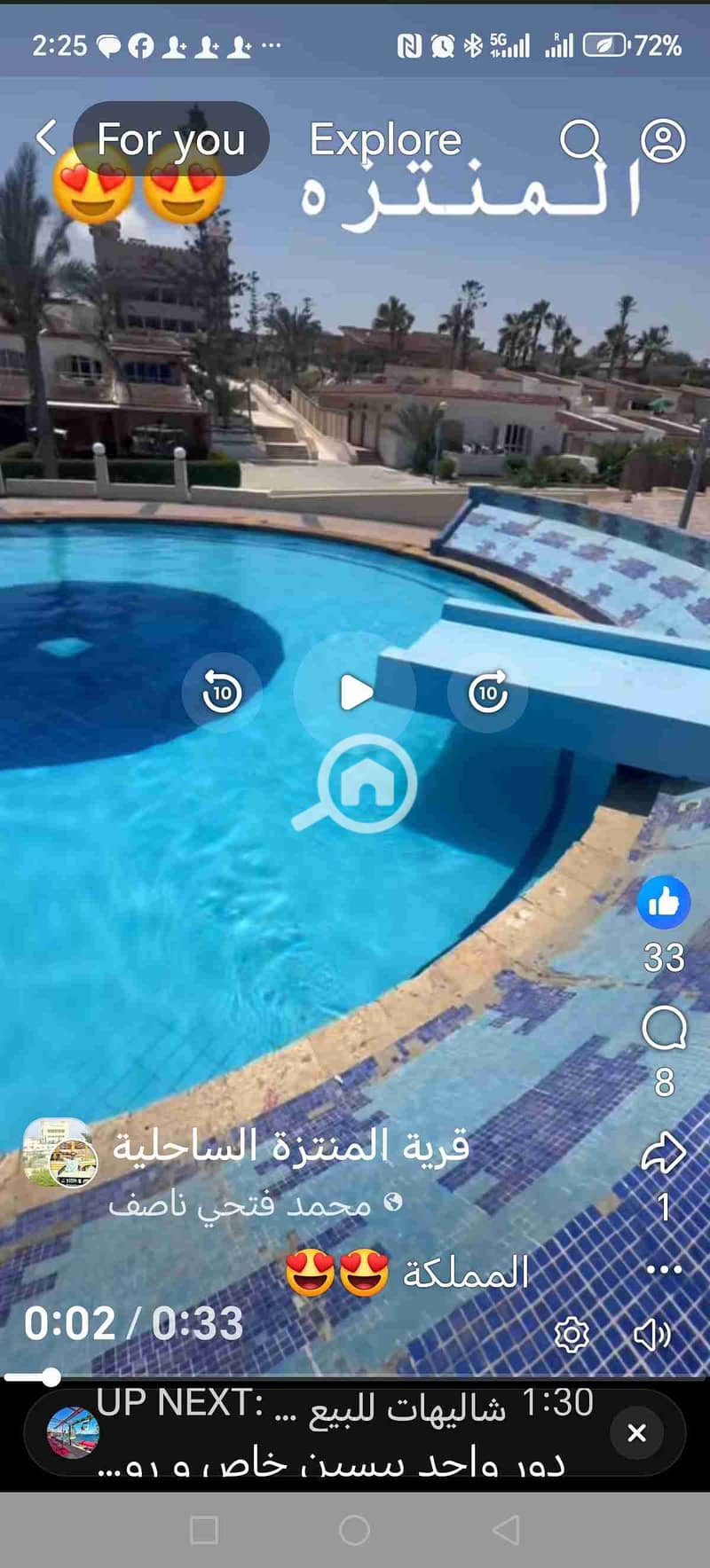Open the قرية المنتزة الساحلية page

click(290, 1148)
